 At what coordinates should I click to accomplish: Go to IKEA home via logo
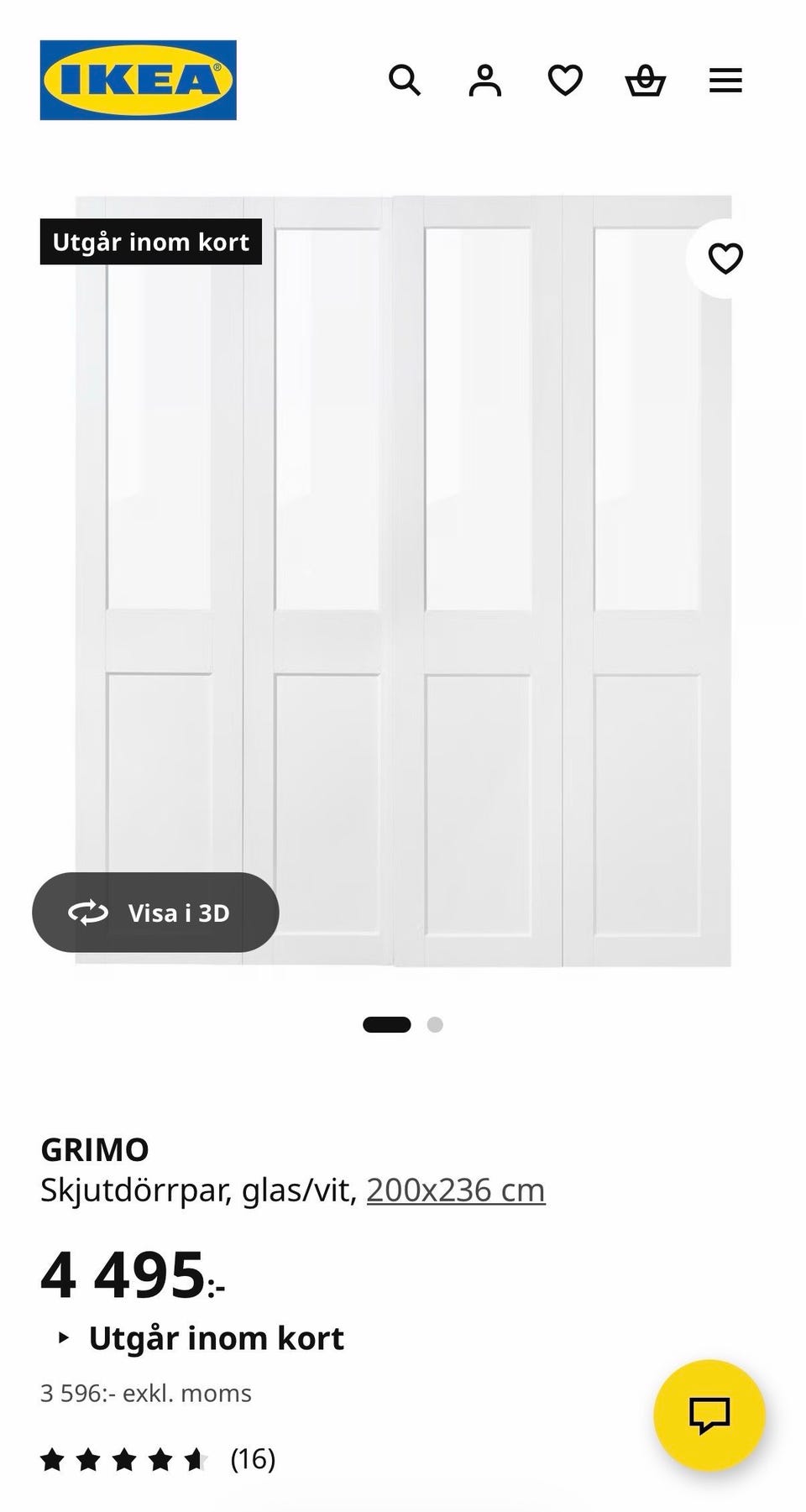click(x=139, y=80)
